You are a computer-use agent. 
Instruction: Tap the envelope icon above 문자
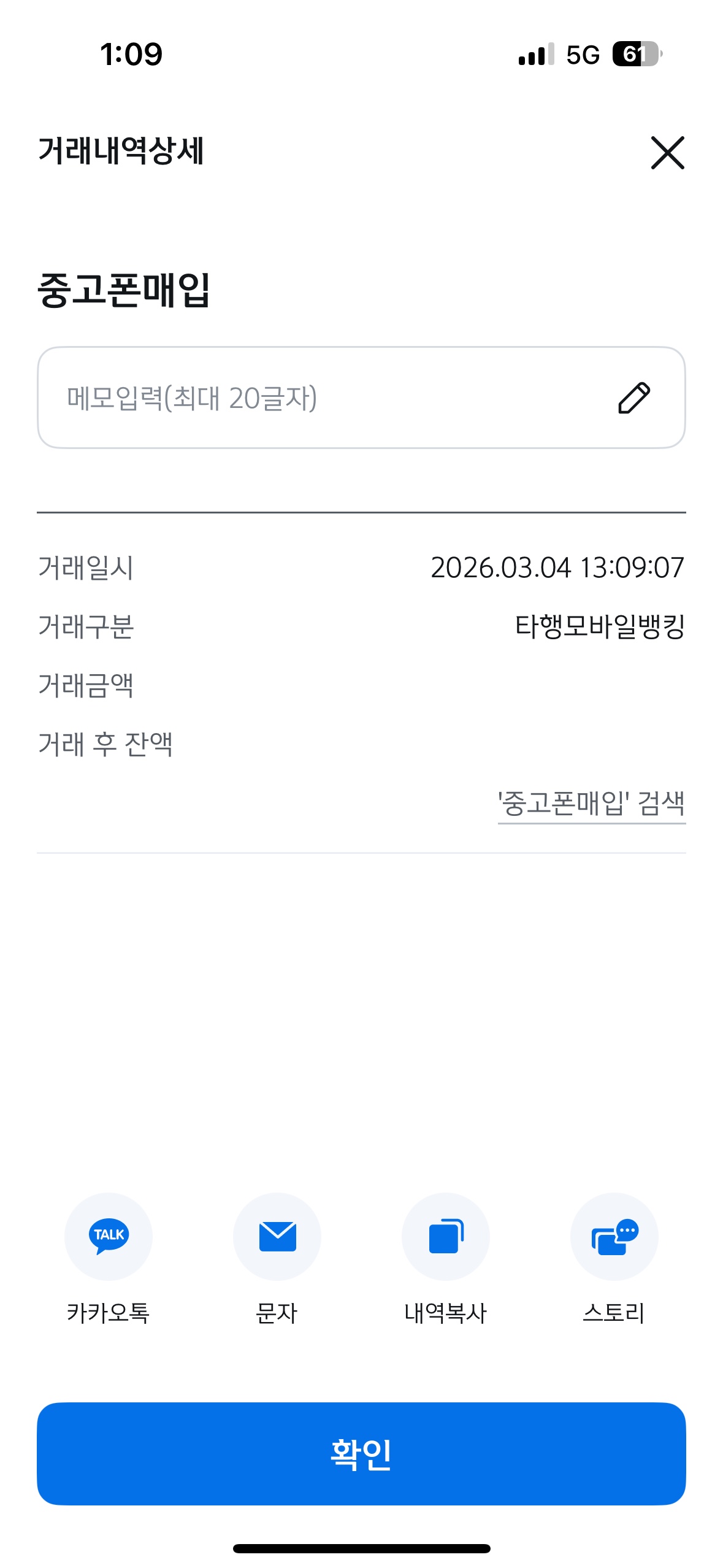pyautogui.click(x=276, y=1237)
